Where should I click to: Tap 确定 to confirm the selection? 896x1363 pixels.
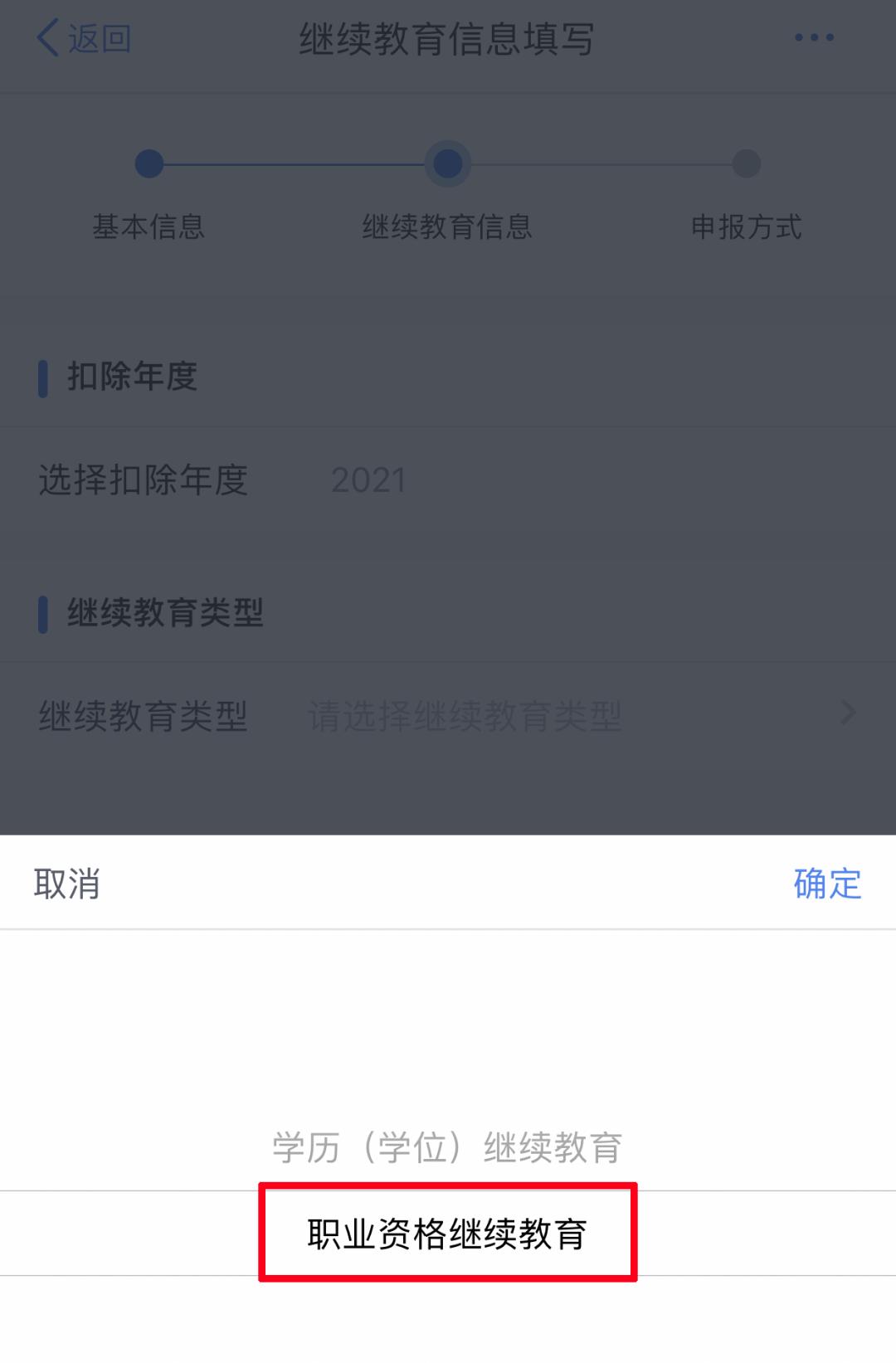825,884
